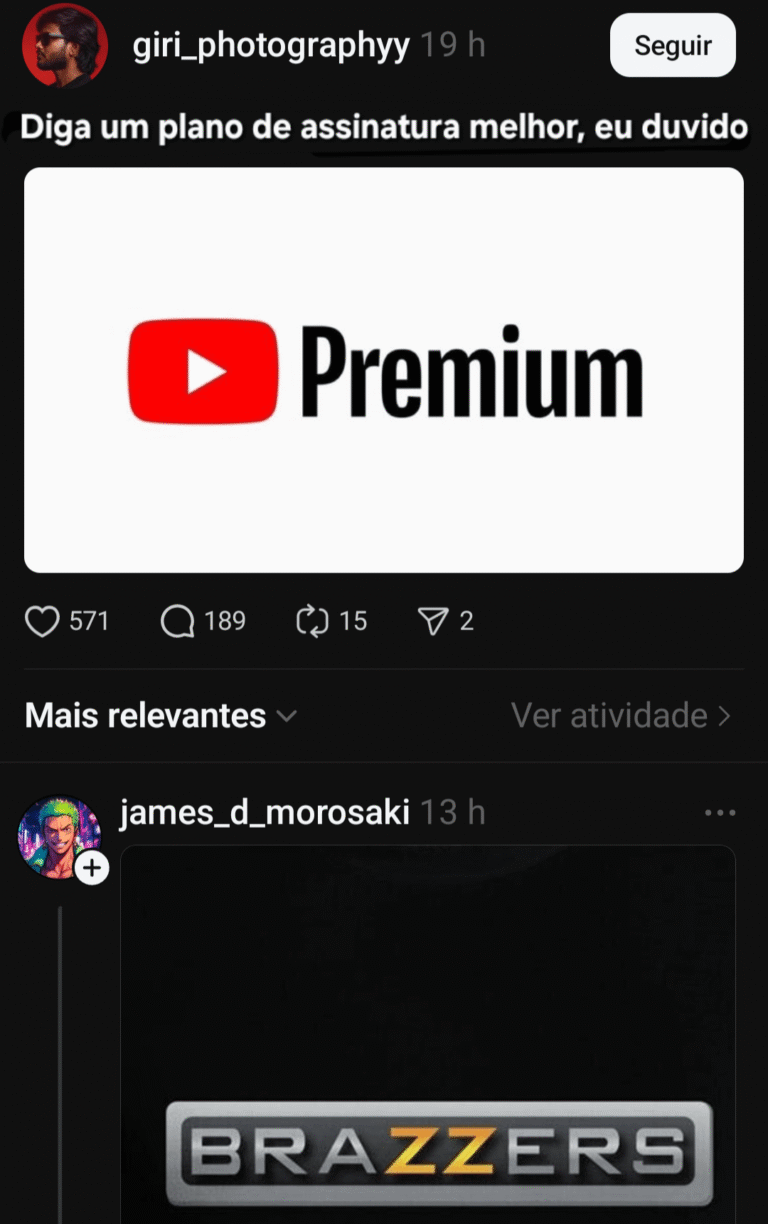Share giri_photographyy's post via send icon
Screen dimensions: 768x1224
(x=432, y=622)
